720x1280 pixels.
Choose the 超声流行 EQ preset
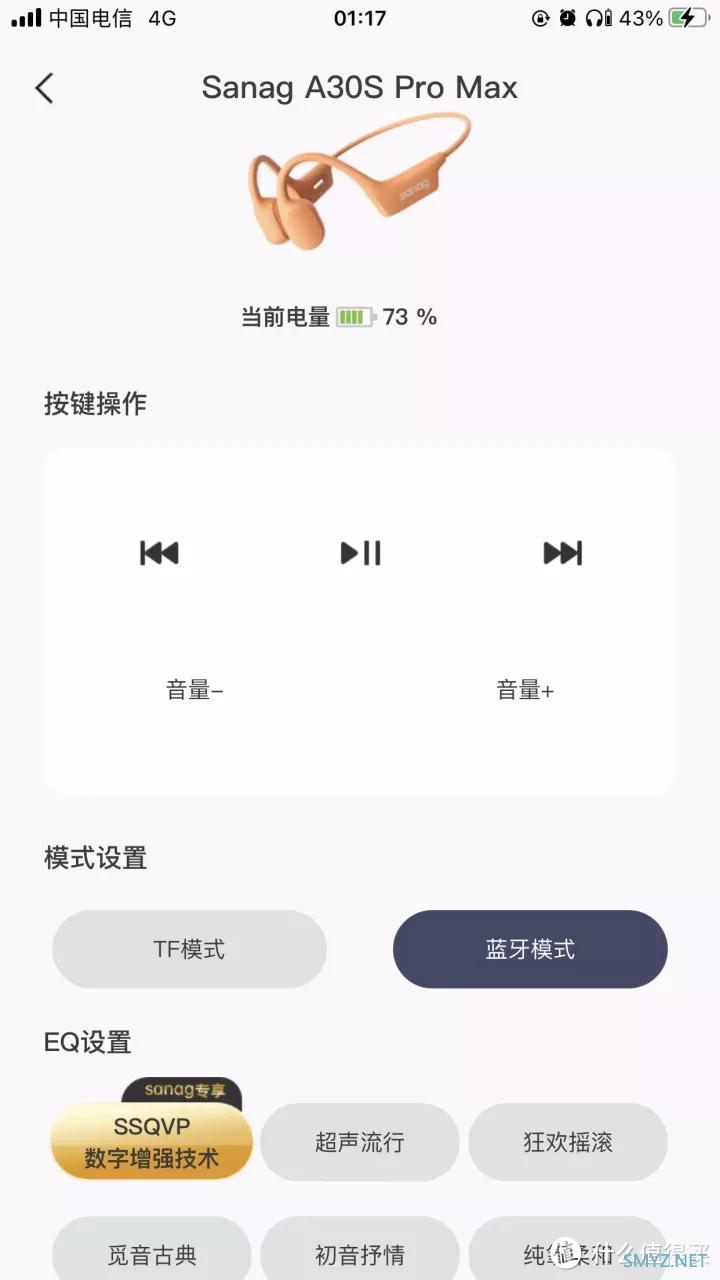coord(360,1142)
